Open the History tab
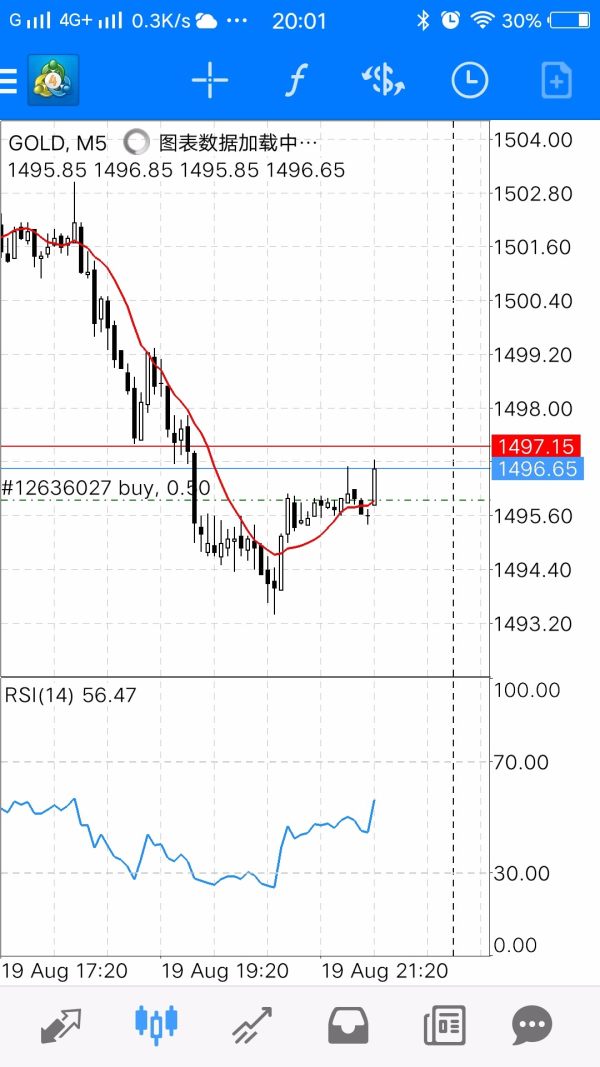The height and width of the screenshot is (1067, 600). [348, 1026]
